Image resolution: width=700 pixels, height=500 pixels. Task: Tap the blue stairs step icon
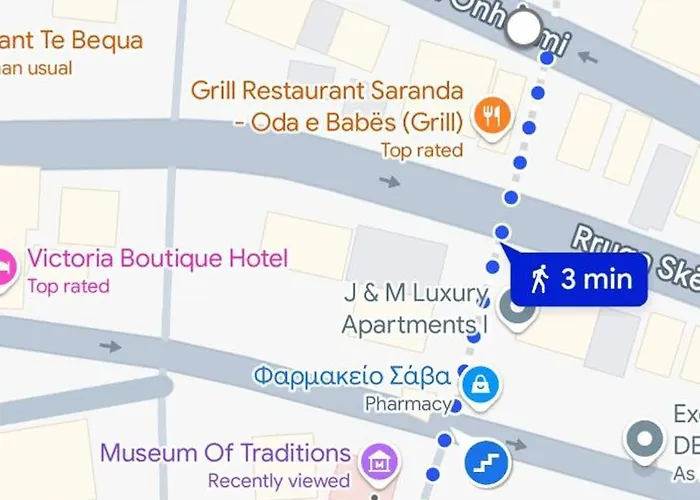pyautogui.click(x=488, y=463)
